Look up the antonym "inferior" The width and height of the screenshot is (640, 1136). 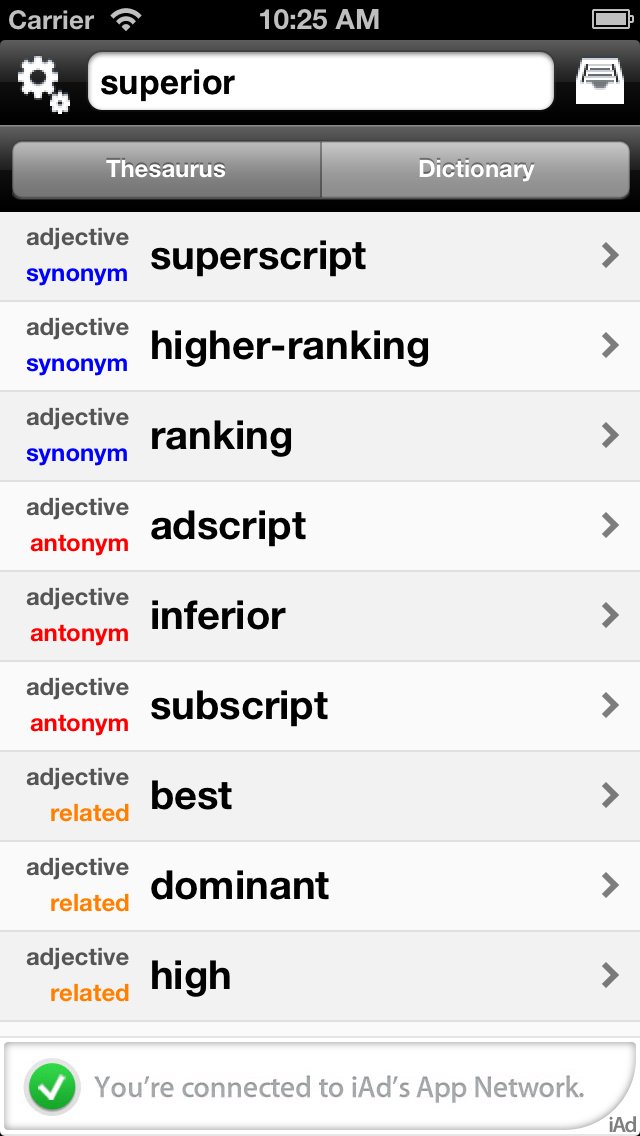320,616
